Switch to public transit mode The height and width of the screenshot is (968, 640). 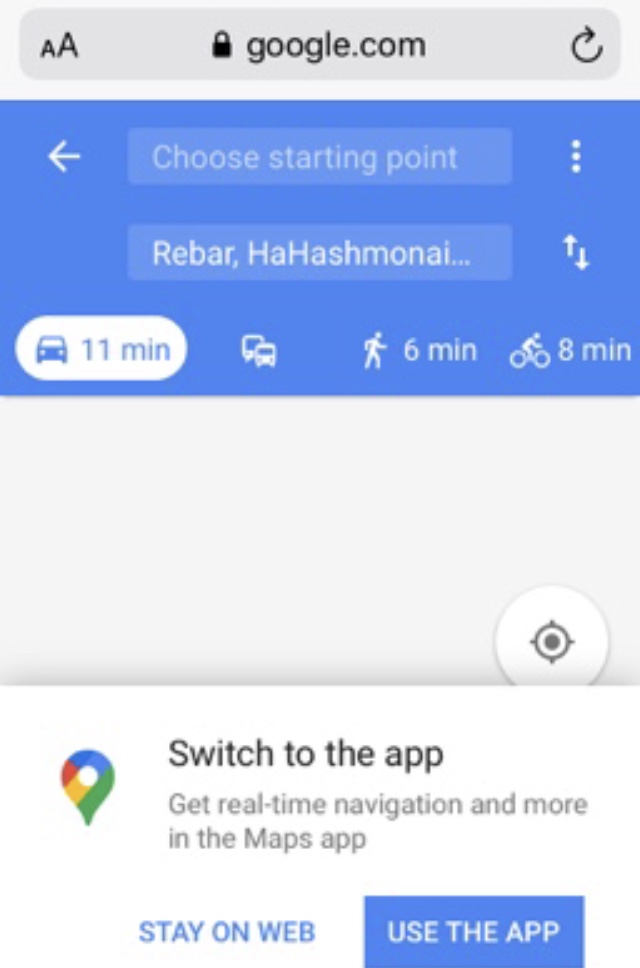tap(259, 350)
